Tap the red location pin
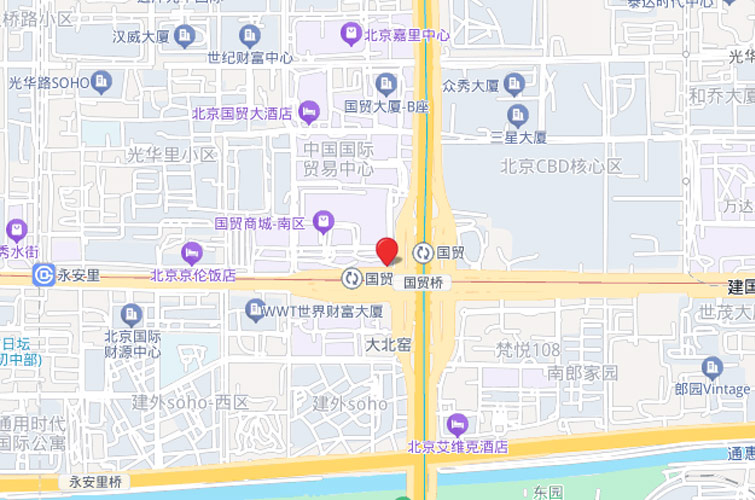Screen dimensions: 755x500 [387, 251]
